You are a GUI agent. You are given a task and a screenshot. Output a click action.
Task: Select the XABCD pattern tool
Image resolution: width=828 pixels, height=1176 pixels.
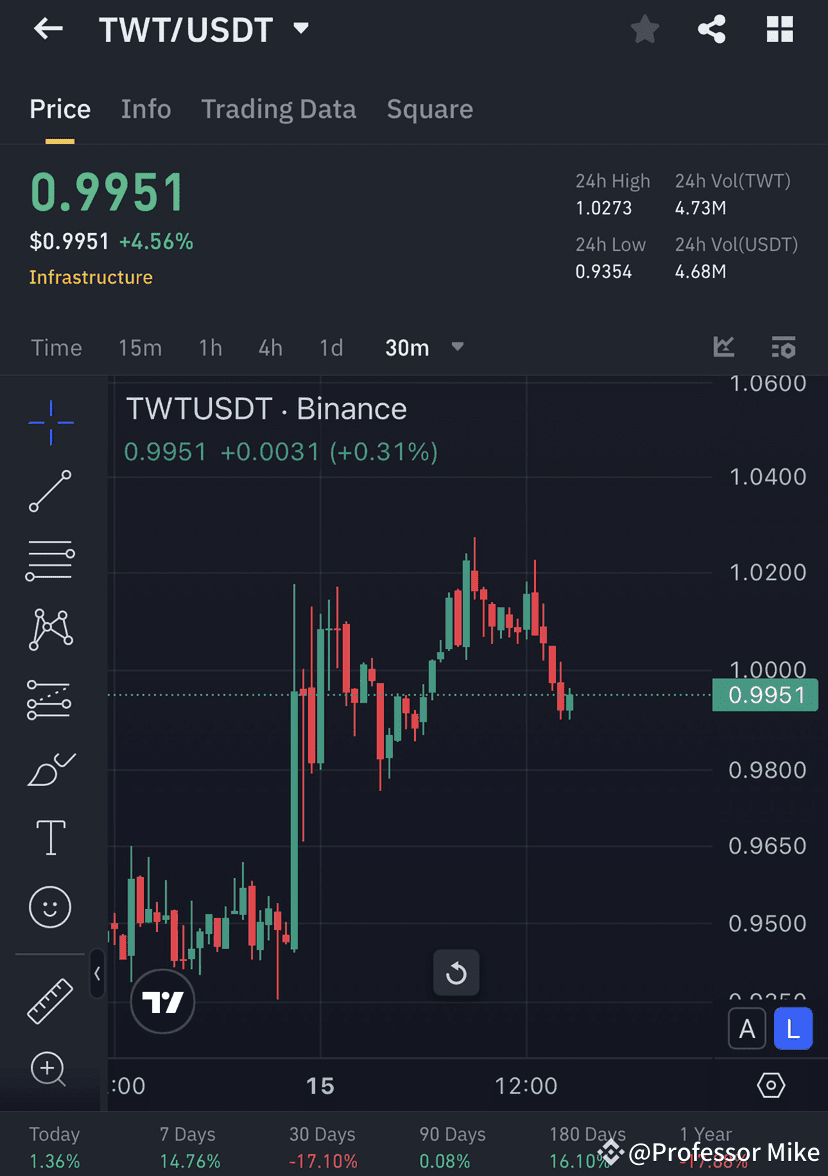[x=50, y=629]
